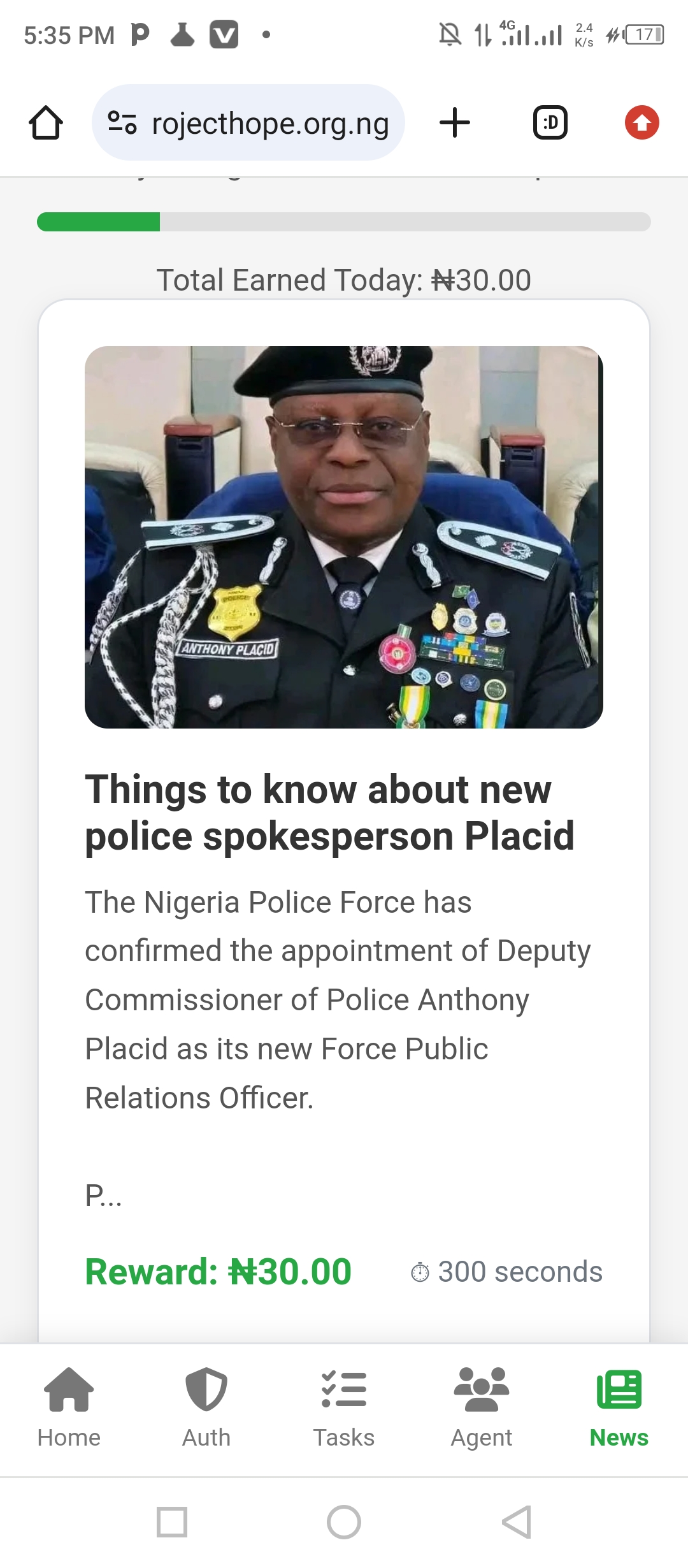
Task: Tap the rojecthope.org.ng address bar
Action: pyautogui.click(x=248, y=122)
